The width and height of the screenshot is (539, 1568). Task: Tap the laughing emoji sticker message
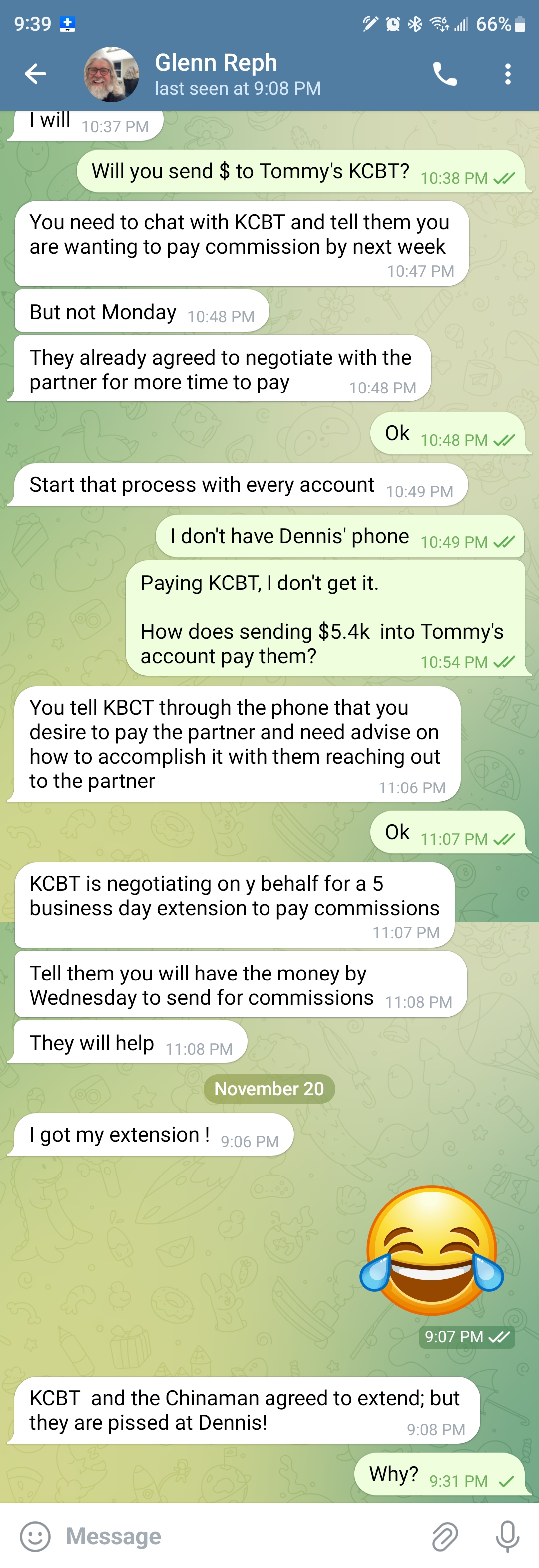[432, 1251]
